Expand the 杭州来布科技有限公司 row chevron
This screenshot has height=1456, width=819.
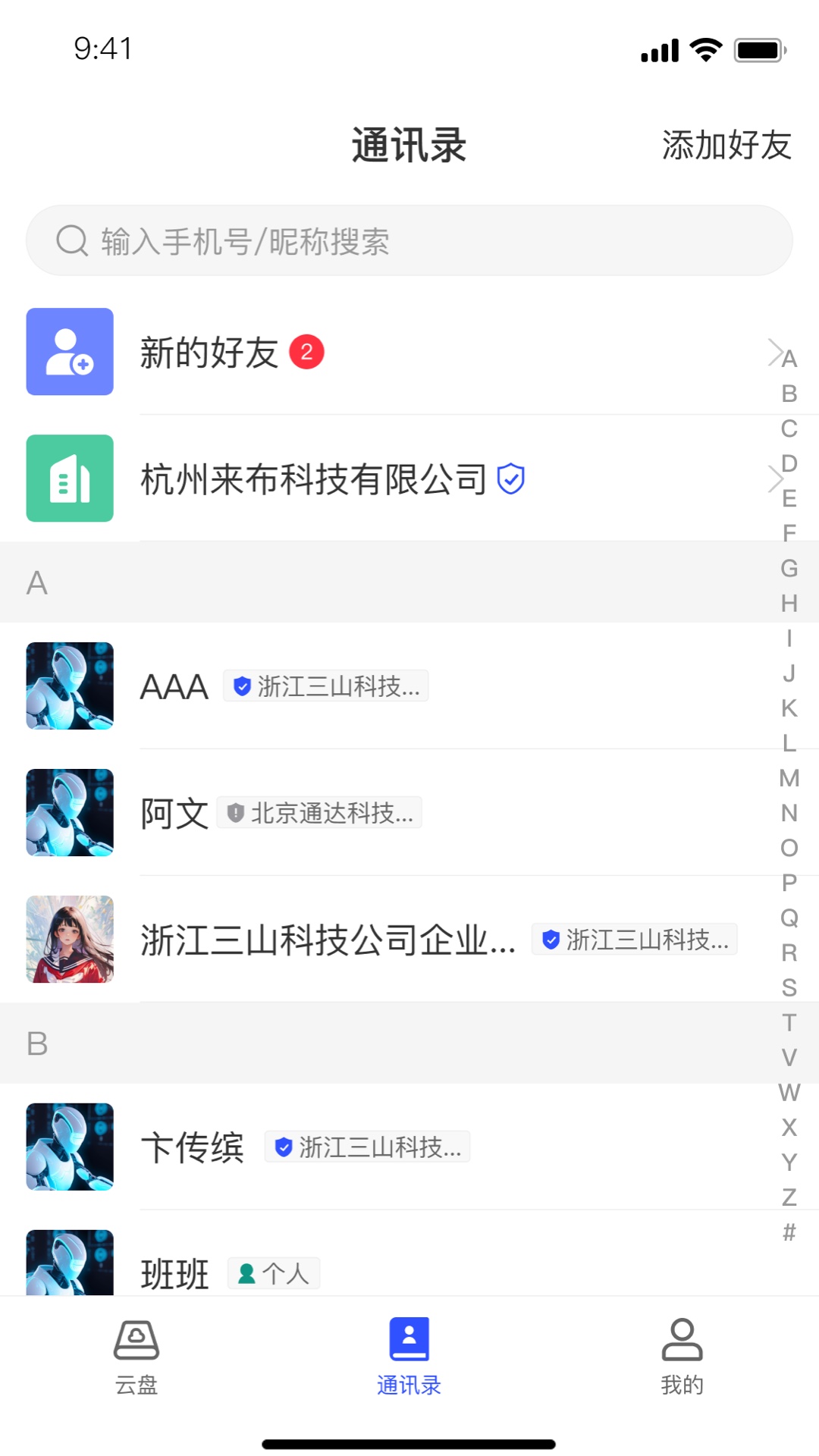tap(777, 479)
